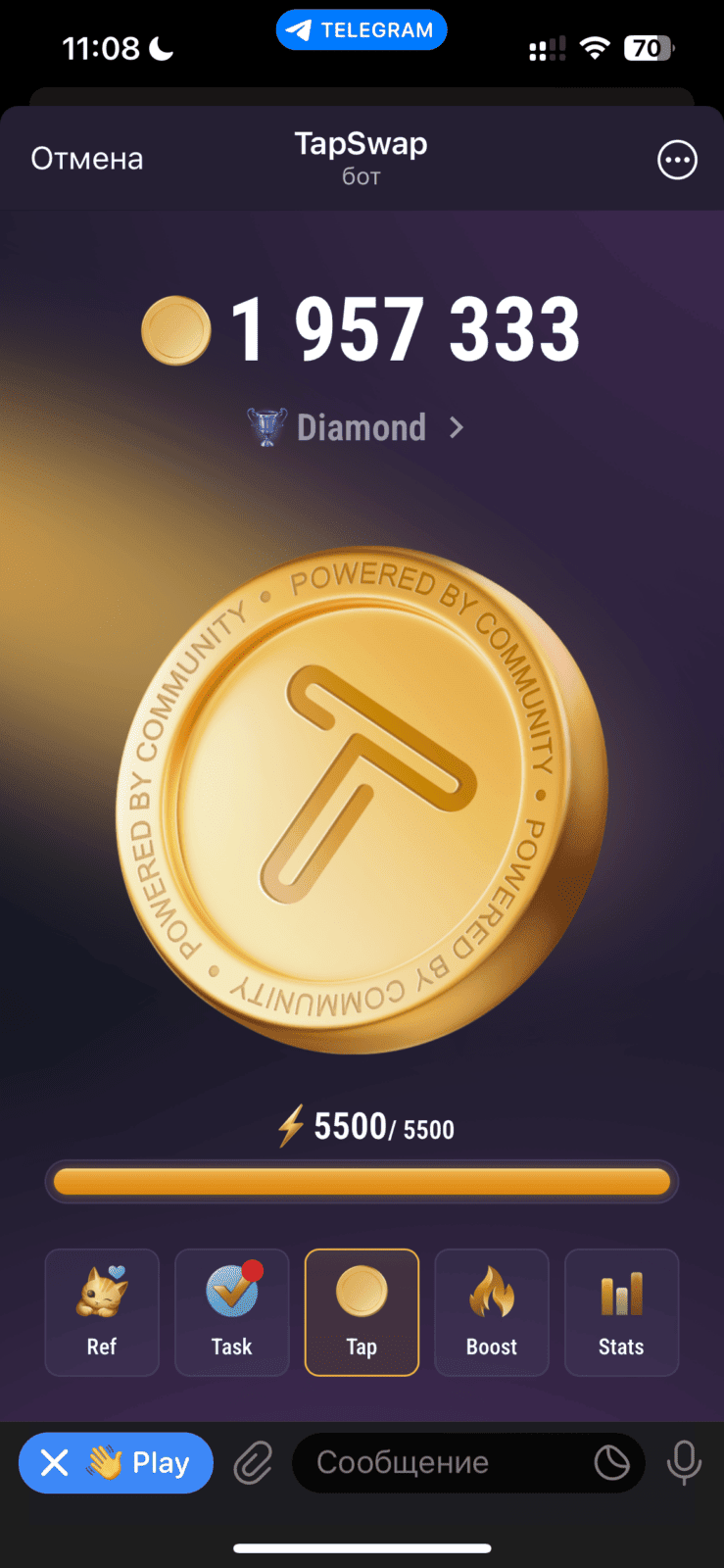724x1568 pixels.
Task: Go to the Boost tab
Action: click(492, 1312)
